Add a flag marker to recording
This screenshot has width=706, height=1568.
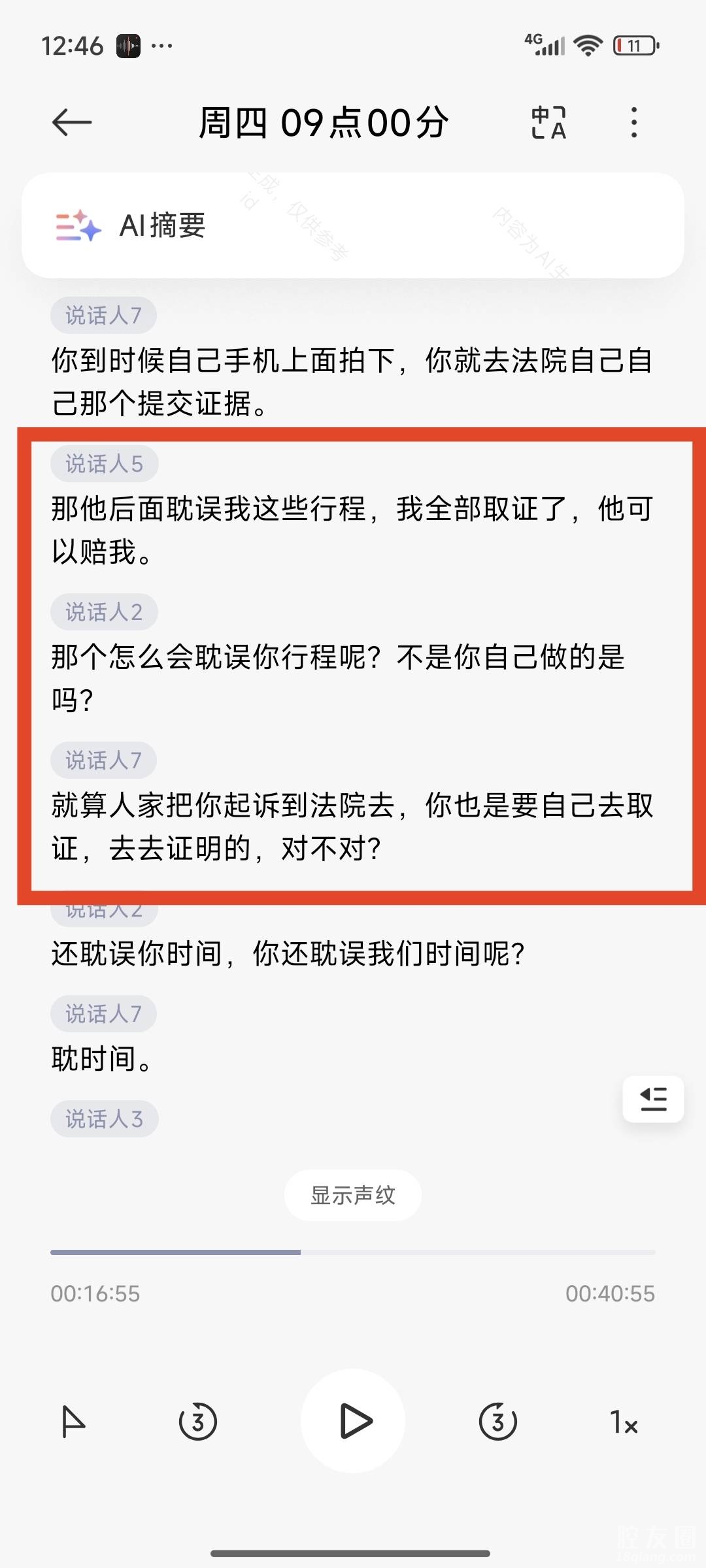click(x=73, y=1422)
